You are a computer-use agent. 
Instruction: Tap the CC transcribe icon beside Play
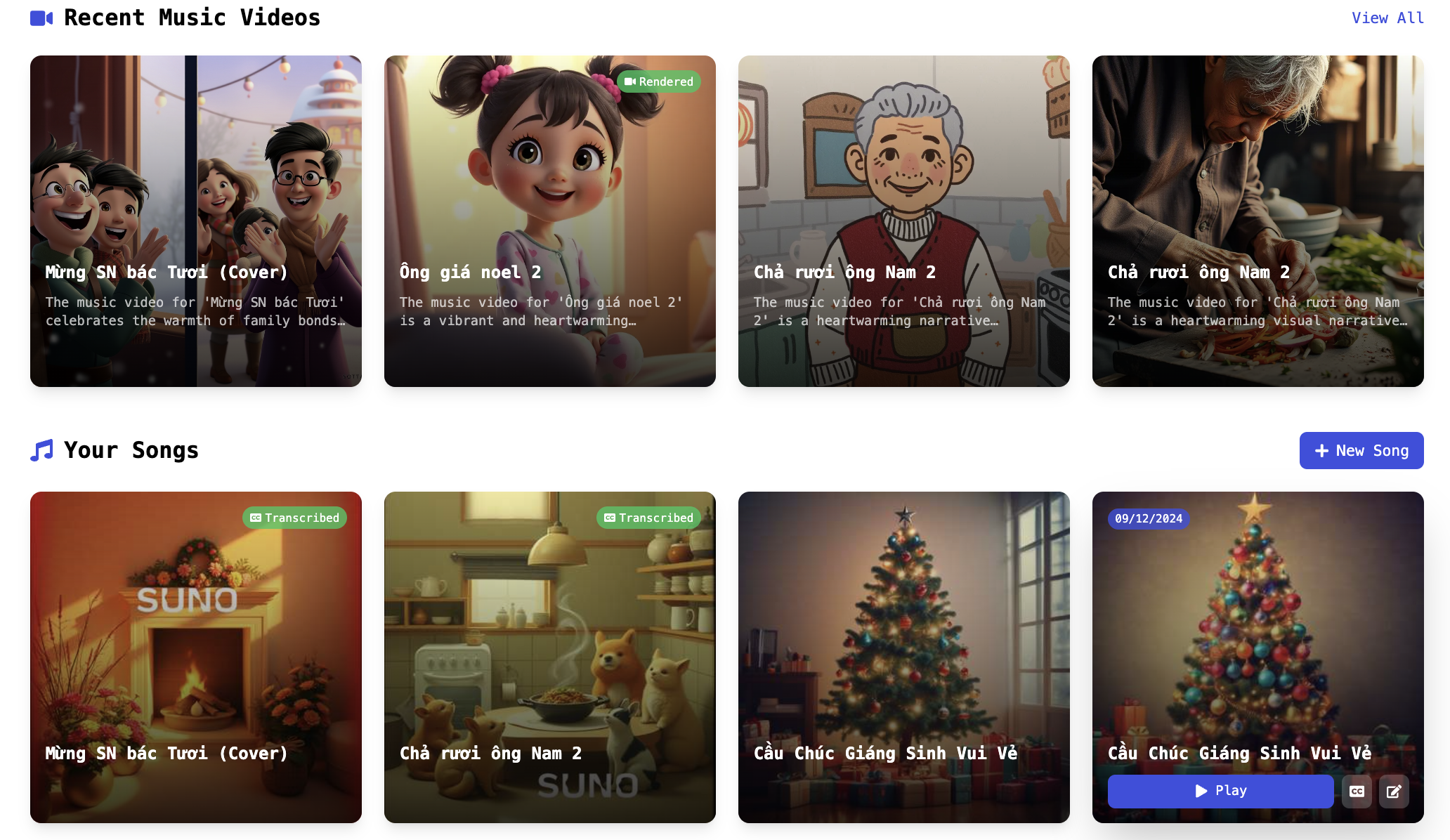(1357, 792)
